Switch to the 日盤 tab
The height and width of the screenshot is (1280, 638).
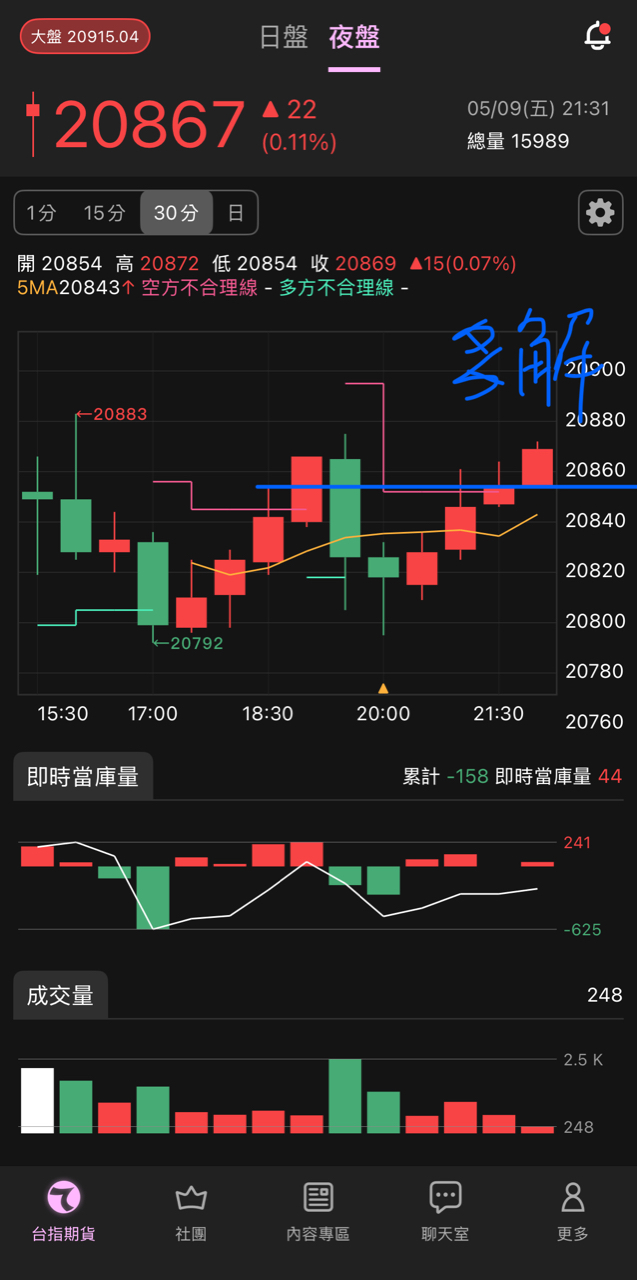(283, 38)
